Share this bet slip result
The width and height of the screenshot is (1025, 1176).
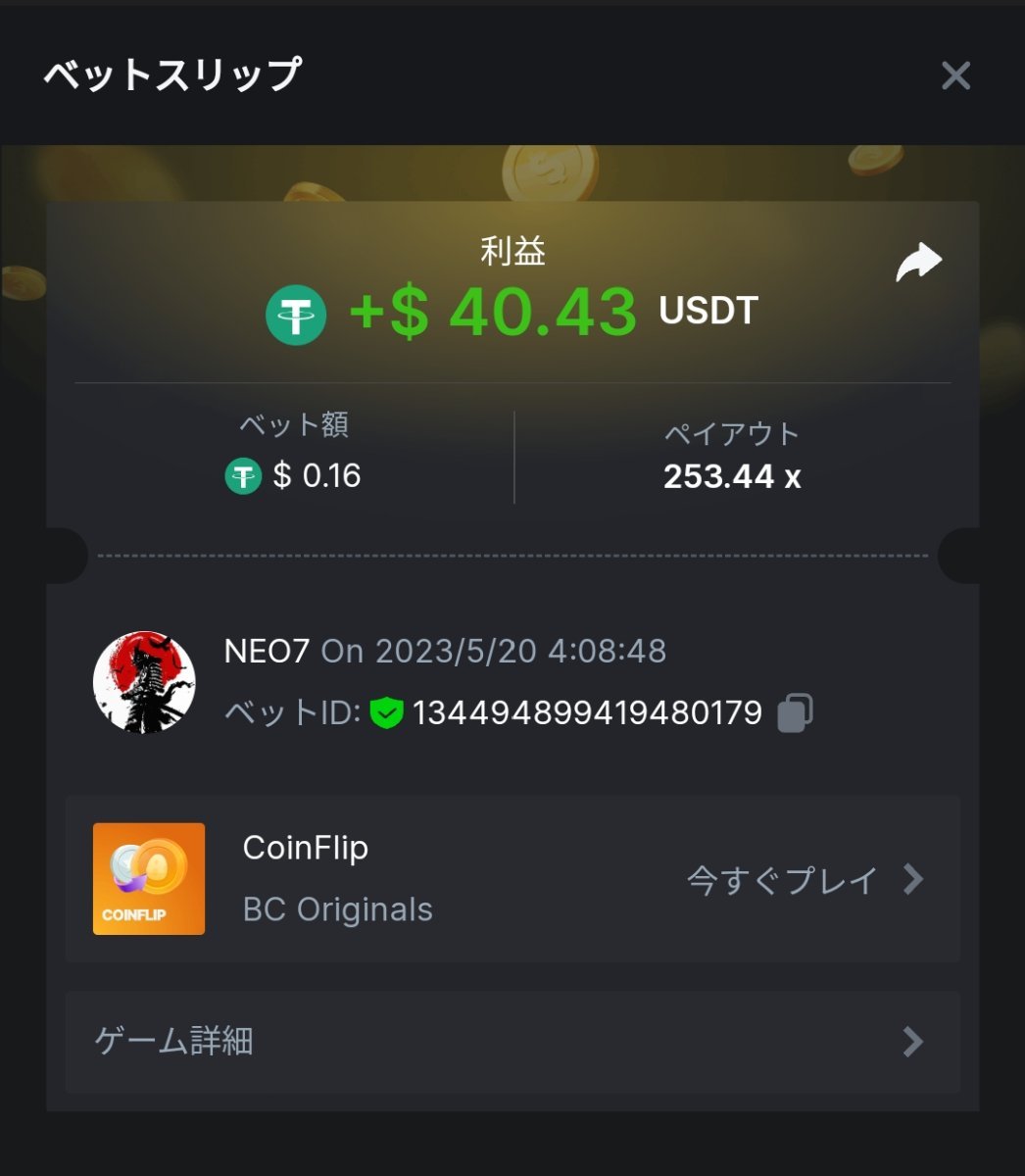coord(918,263)
